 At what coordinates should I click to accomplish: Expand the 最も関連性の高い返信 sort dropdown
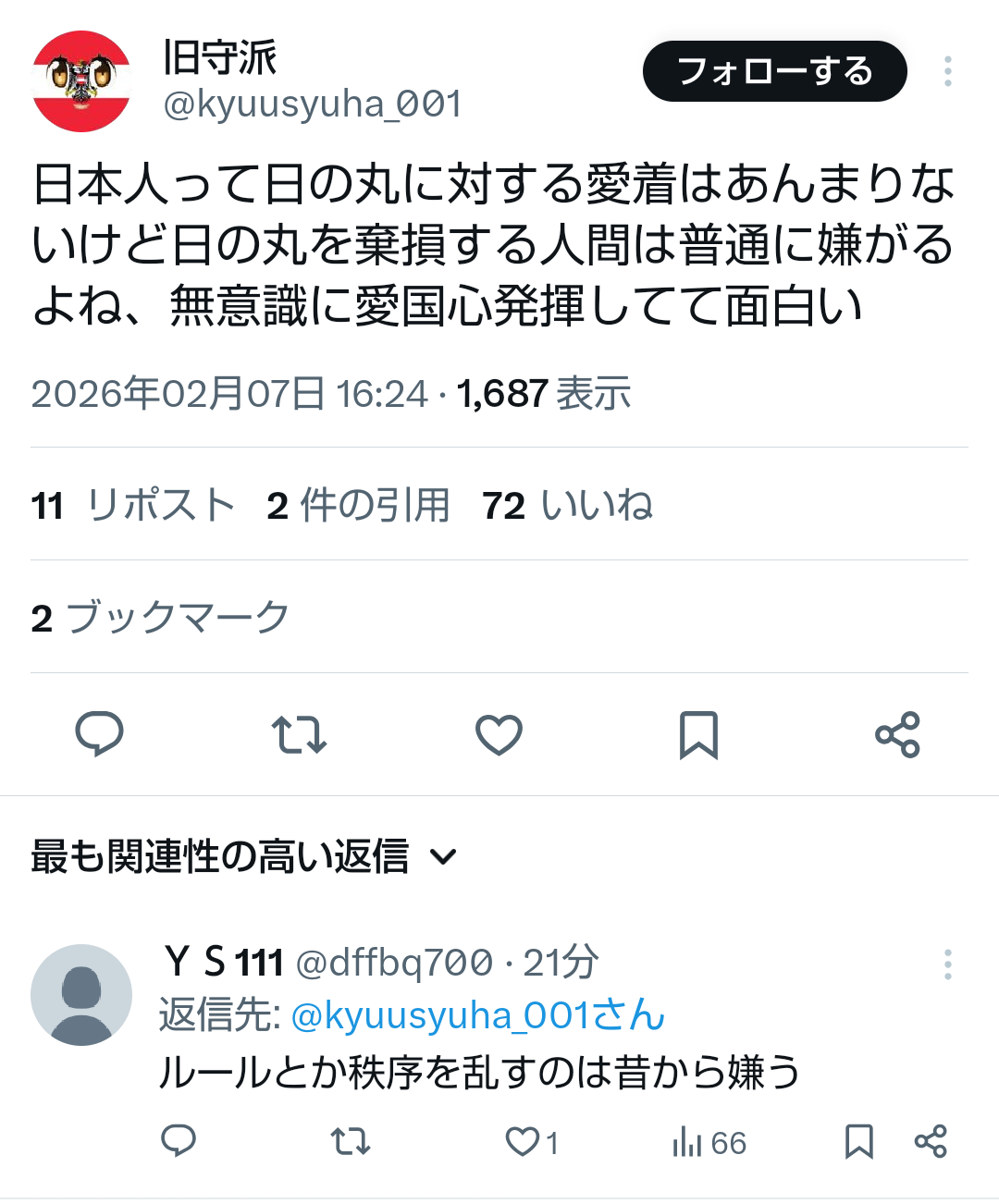pyautogui.click(x=444, y=857)
